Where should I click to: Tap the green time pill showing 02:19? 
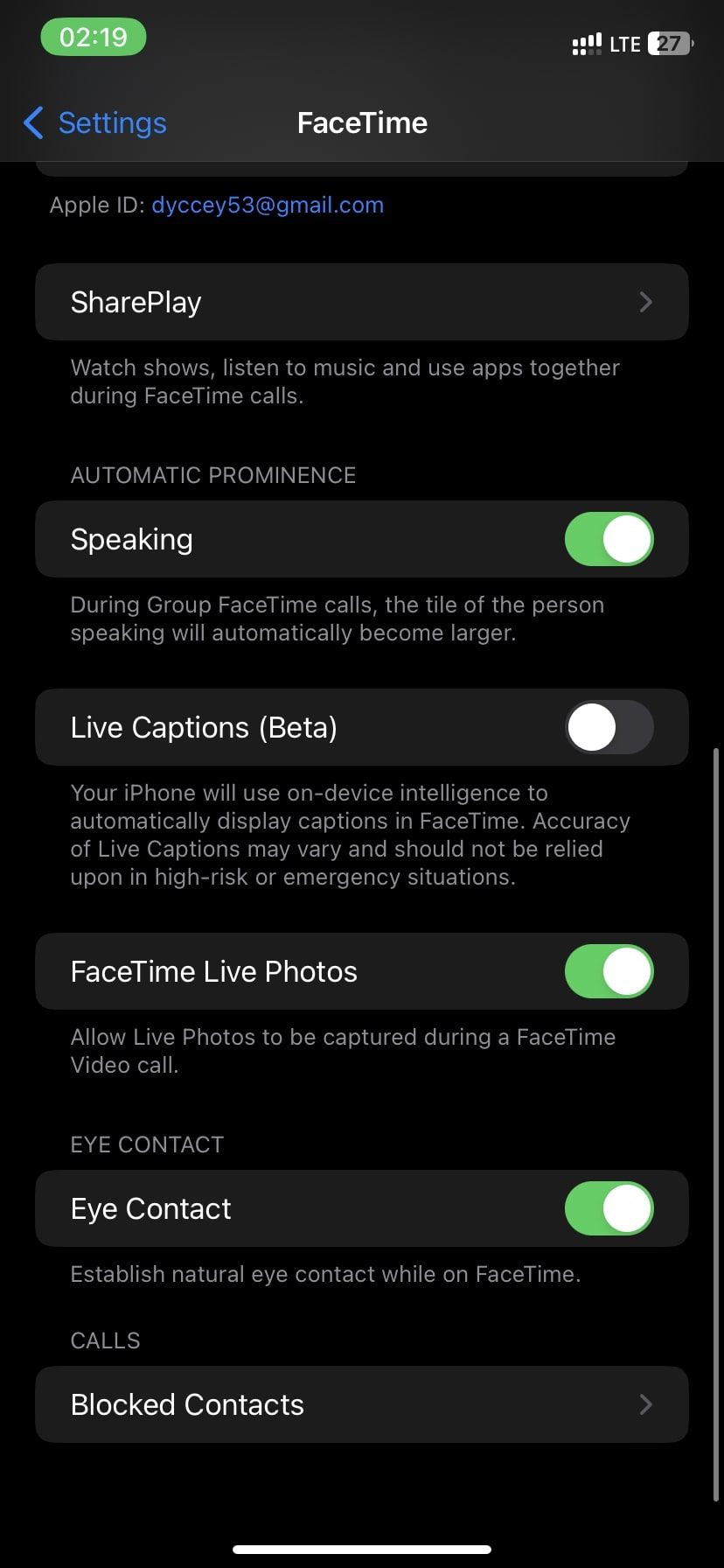pyautogui.click(x=93, y=37)
